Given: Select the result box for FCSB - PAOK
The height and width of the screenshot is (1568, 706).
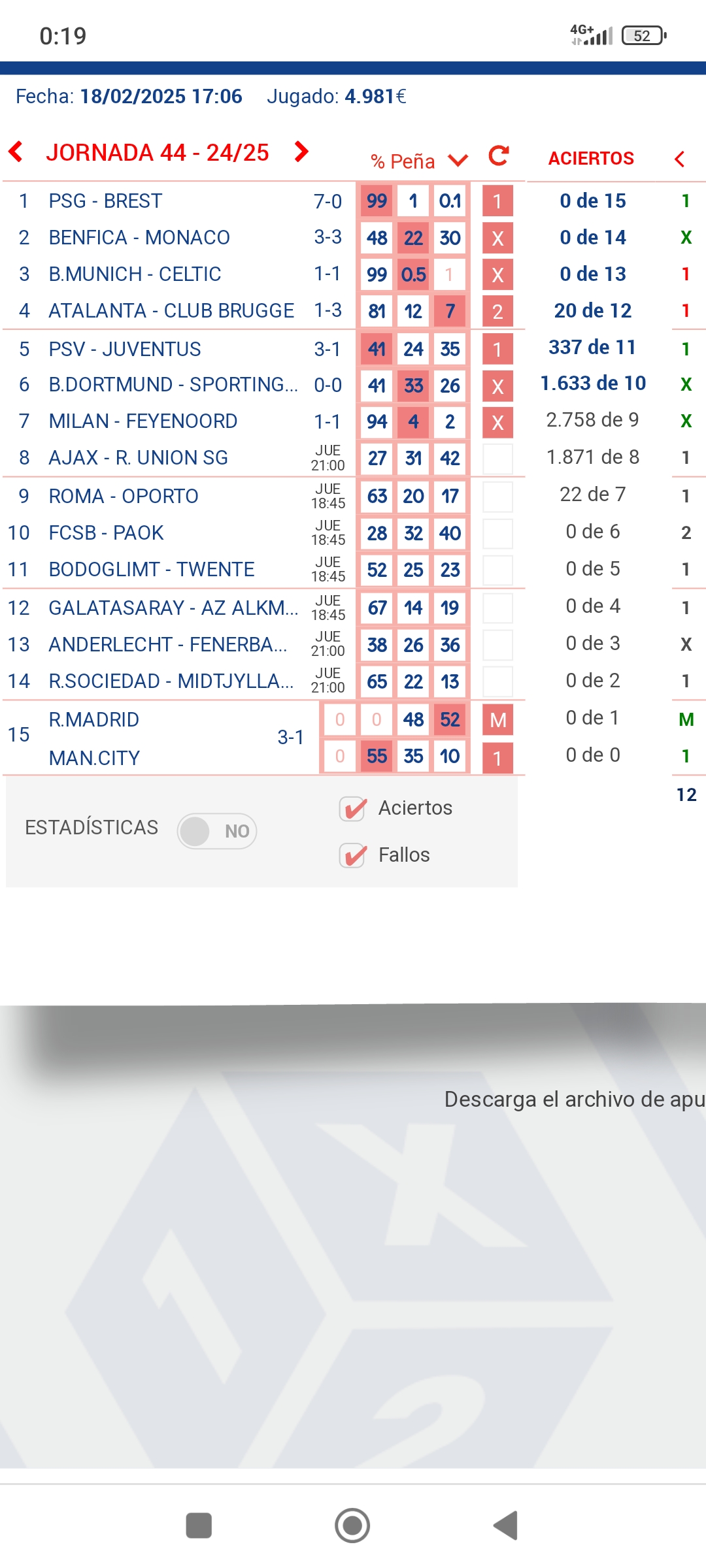Looking at the screenshot, I should click(x=497, y=534).
